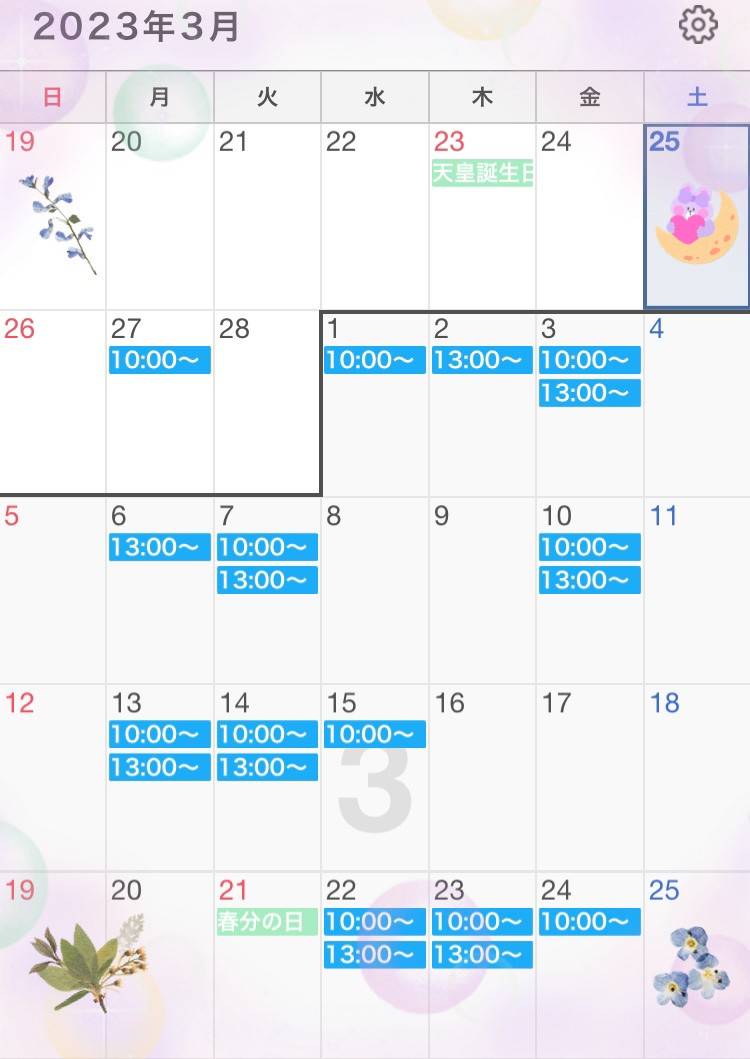Select Saturday March 4

click(x=697, y=403)
